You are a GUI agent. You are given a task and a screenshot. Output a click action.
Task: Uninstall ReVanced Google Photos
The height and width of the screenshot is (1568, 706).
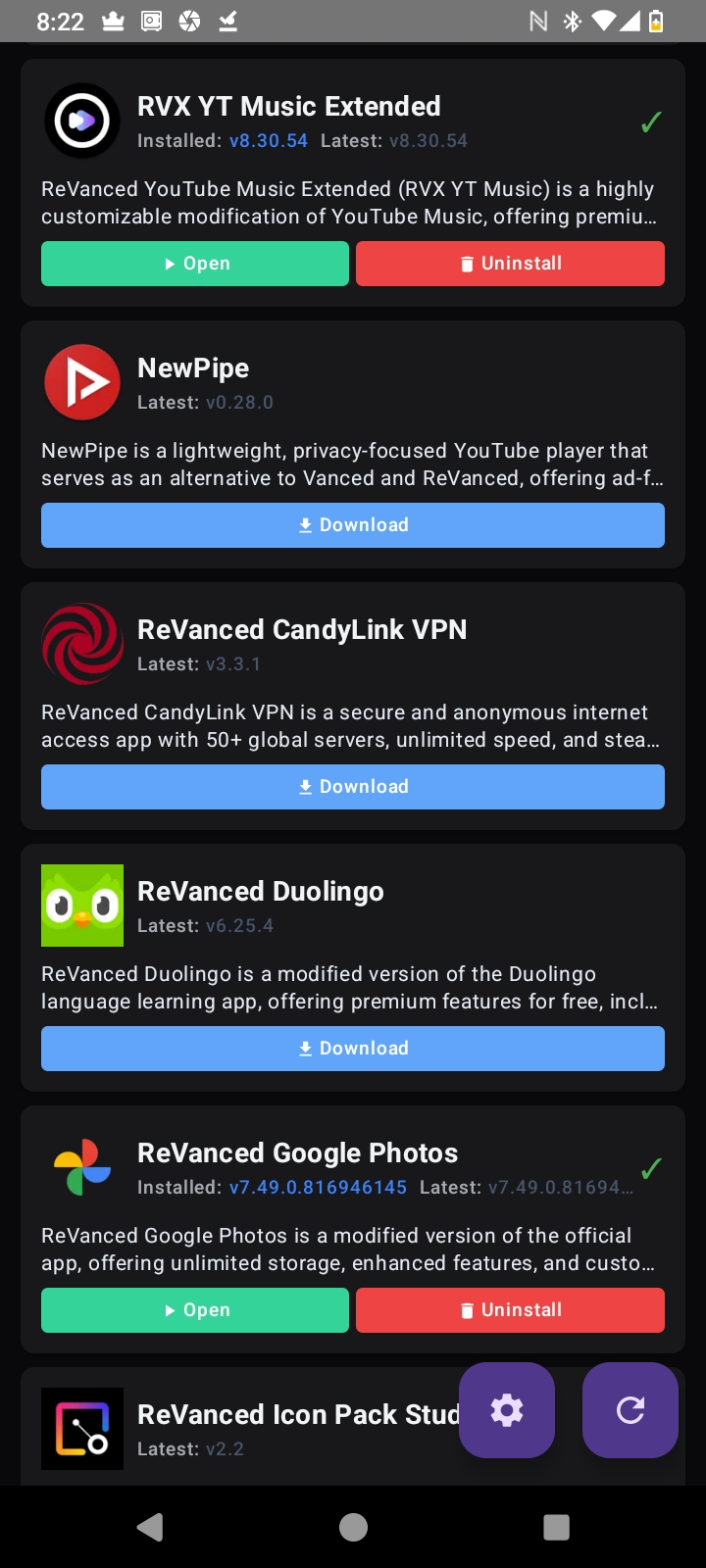(x=510, y=1310)
